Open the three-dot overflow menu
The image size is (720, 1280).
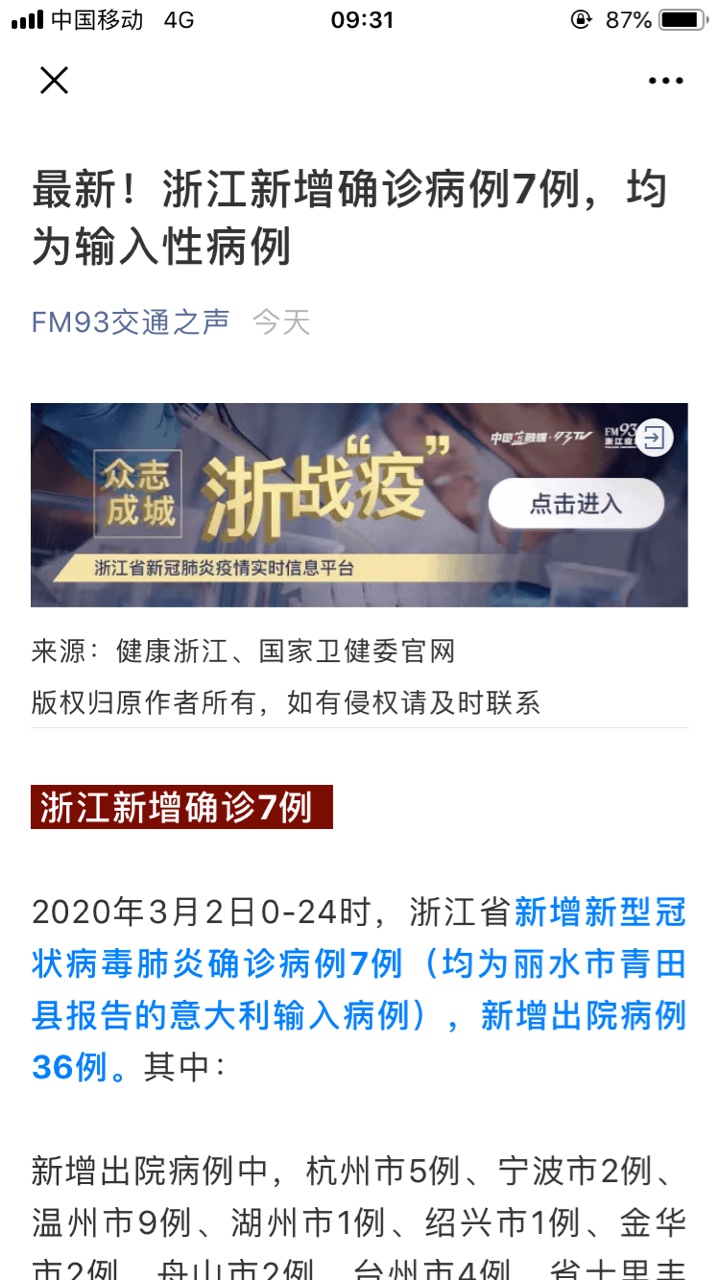pyautogui.click(x=665, y=81)
